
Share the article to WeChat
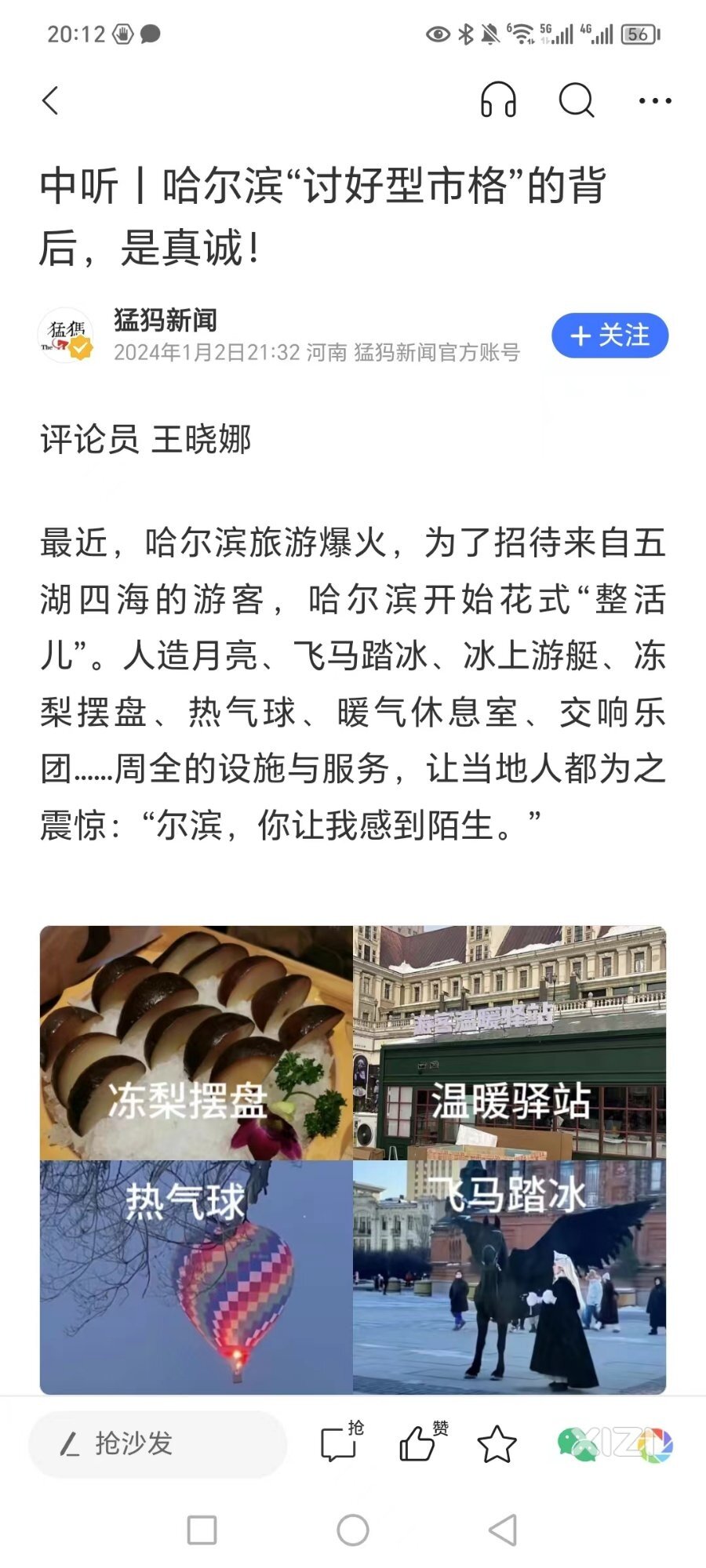[575, 1443]
